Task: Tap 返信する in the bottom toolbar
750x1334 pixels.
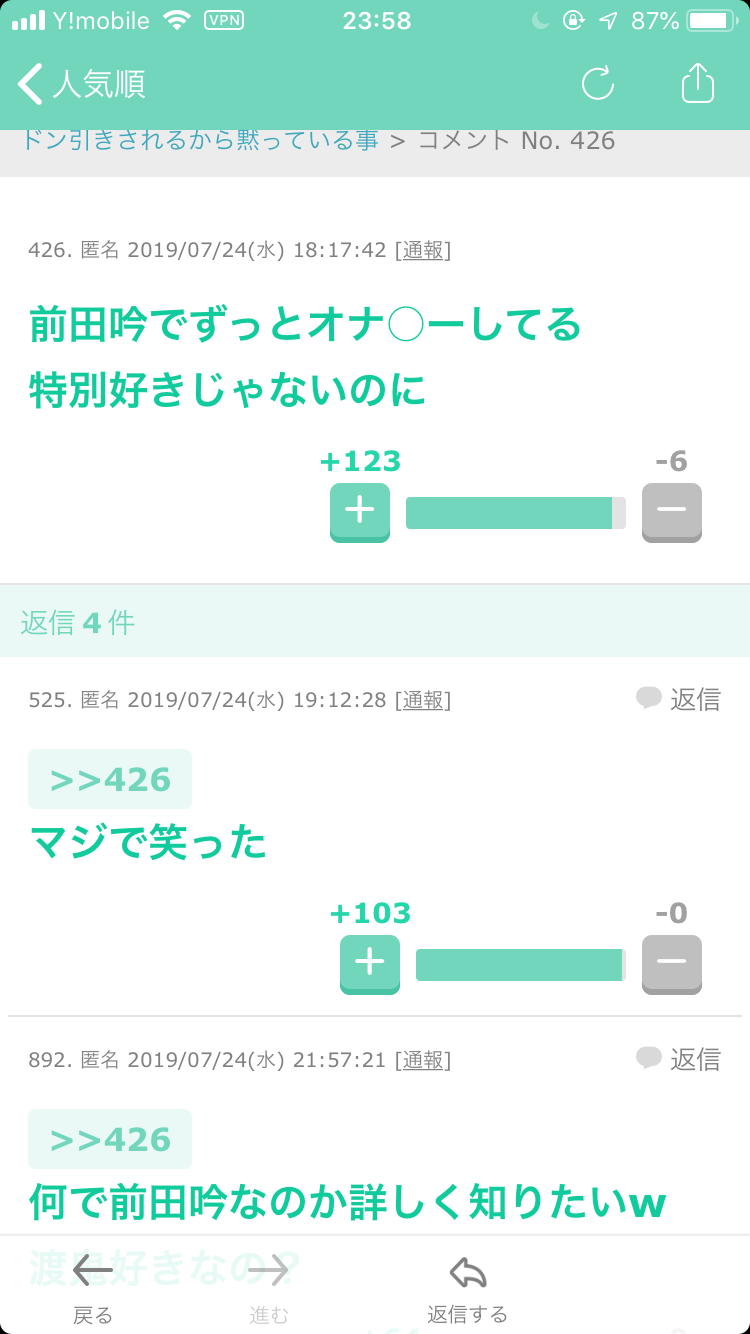Action: point(467,1288)
